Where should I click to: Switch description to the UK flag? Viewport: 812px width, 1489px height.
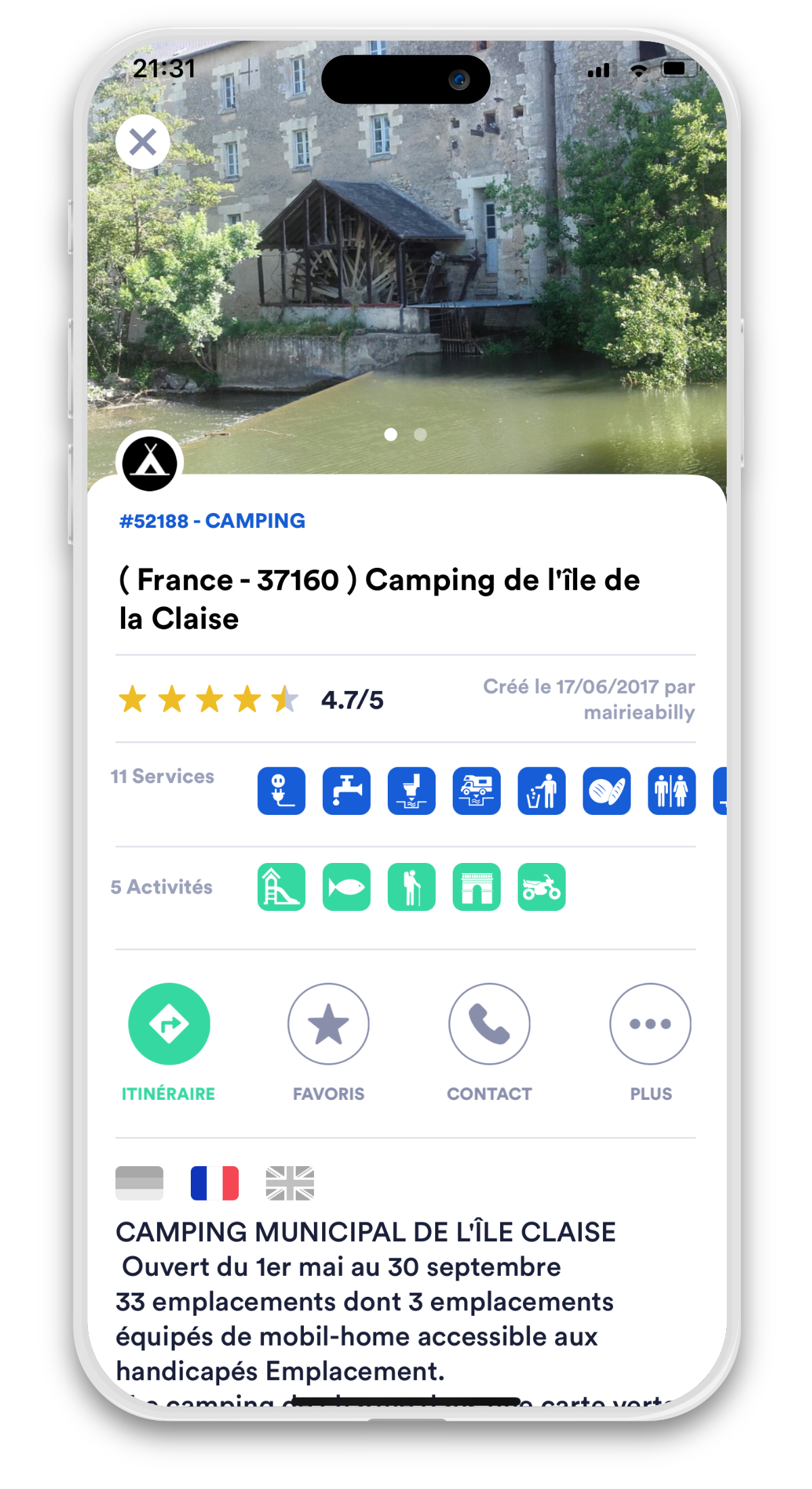[290, 1183]
